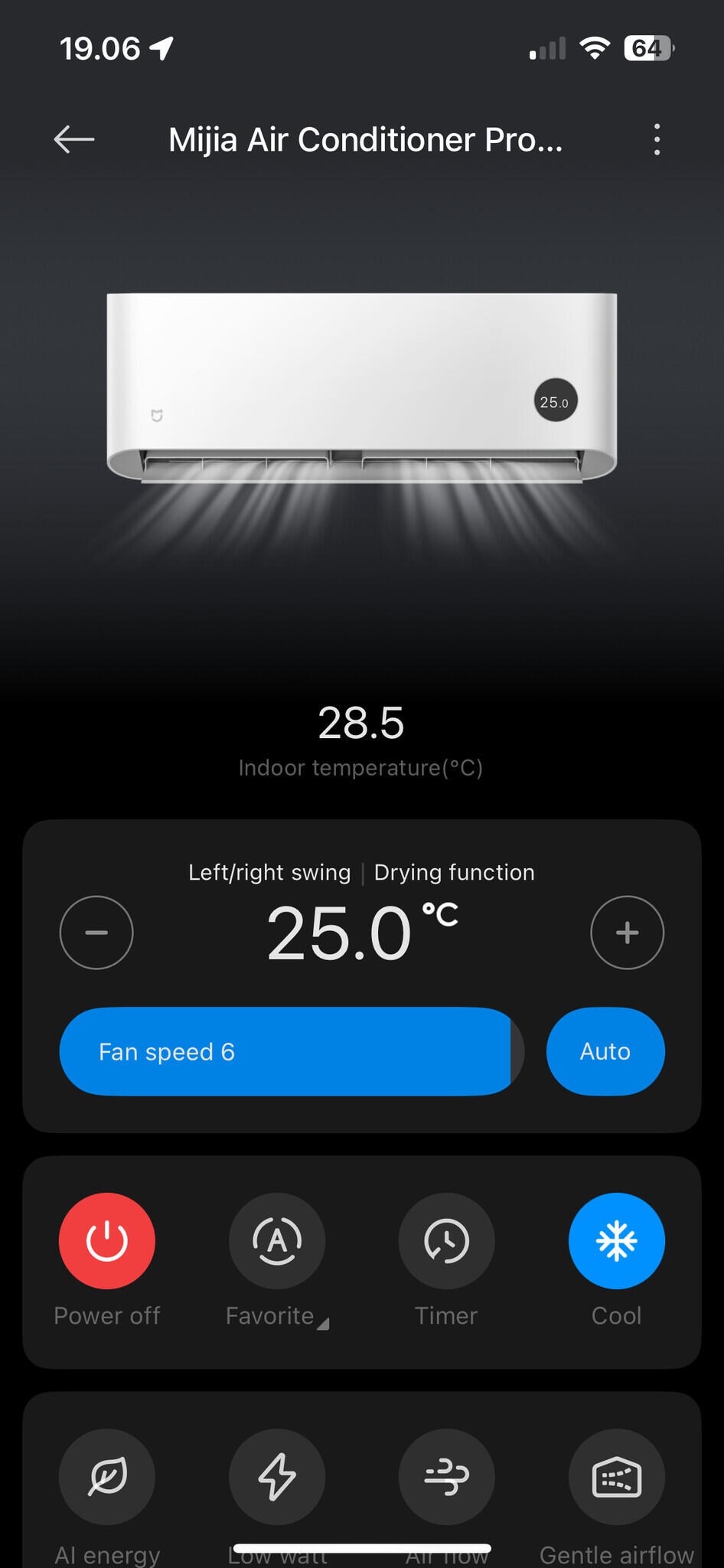Image resolution: width=724 pixels, height=1568 pixels.
Task: Select the Cool mode button
Action: [616, 1240]
